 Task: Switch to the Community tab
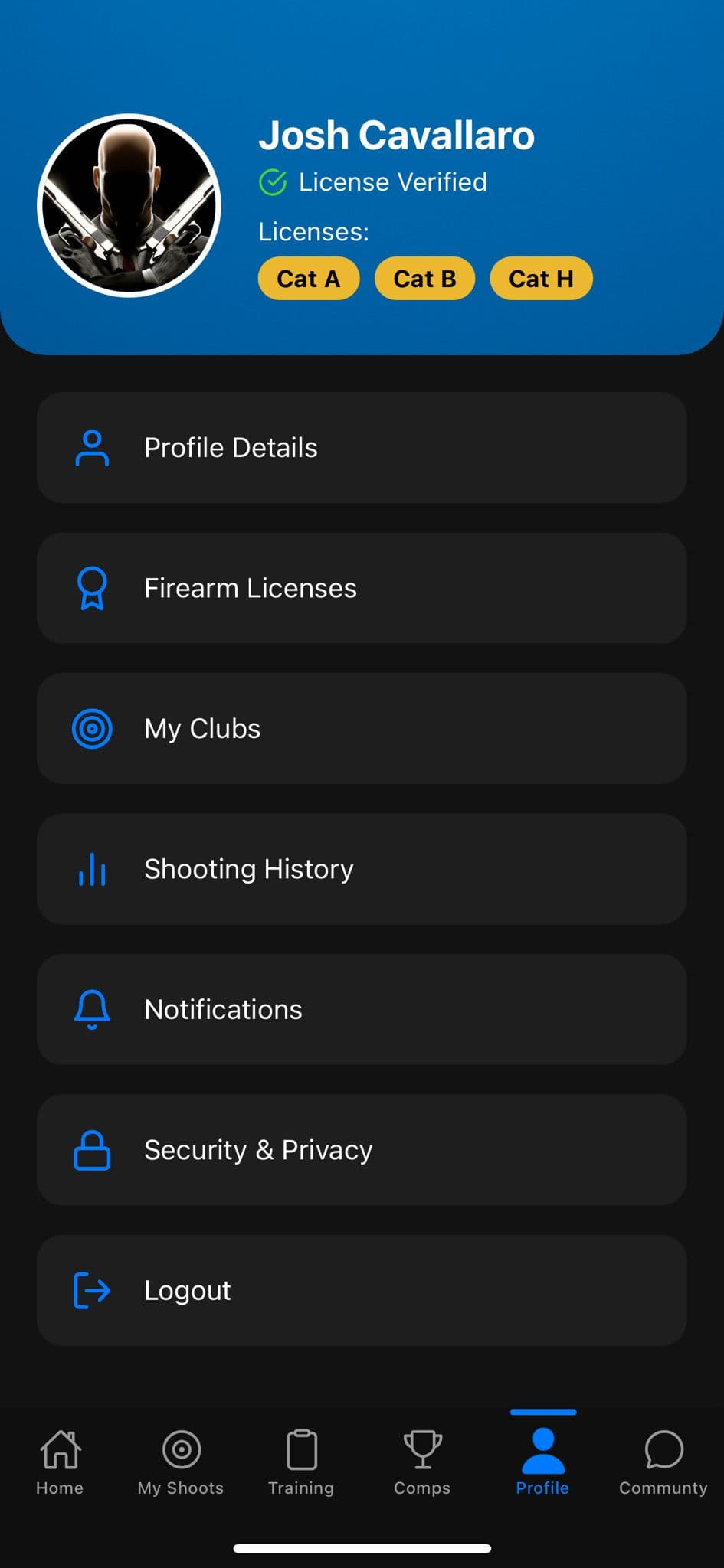[x=663, y=1462]
